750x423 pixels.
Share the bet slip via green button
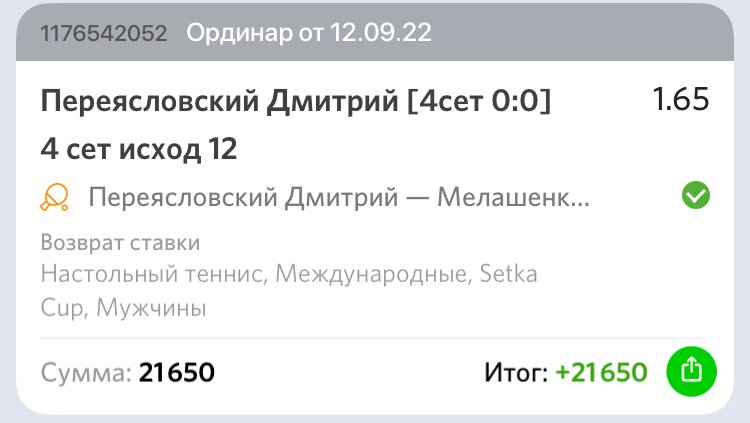(x=691, y=372)
